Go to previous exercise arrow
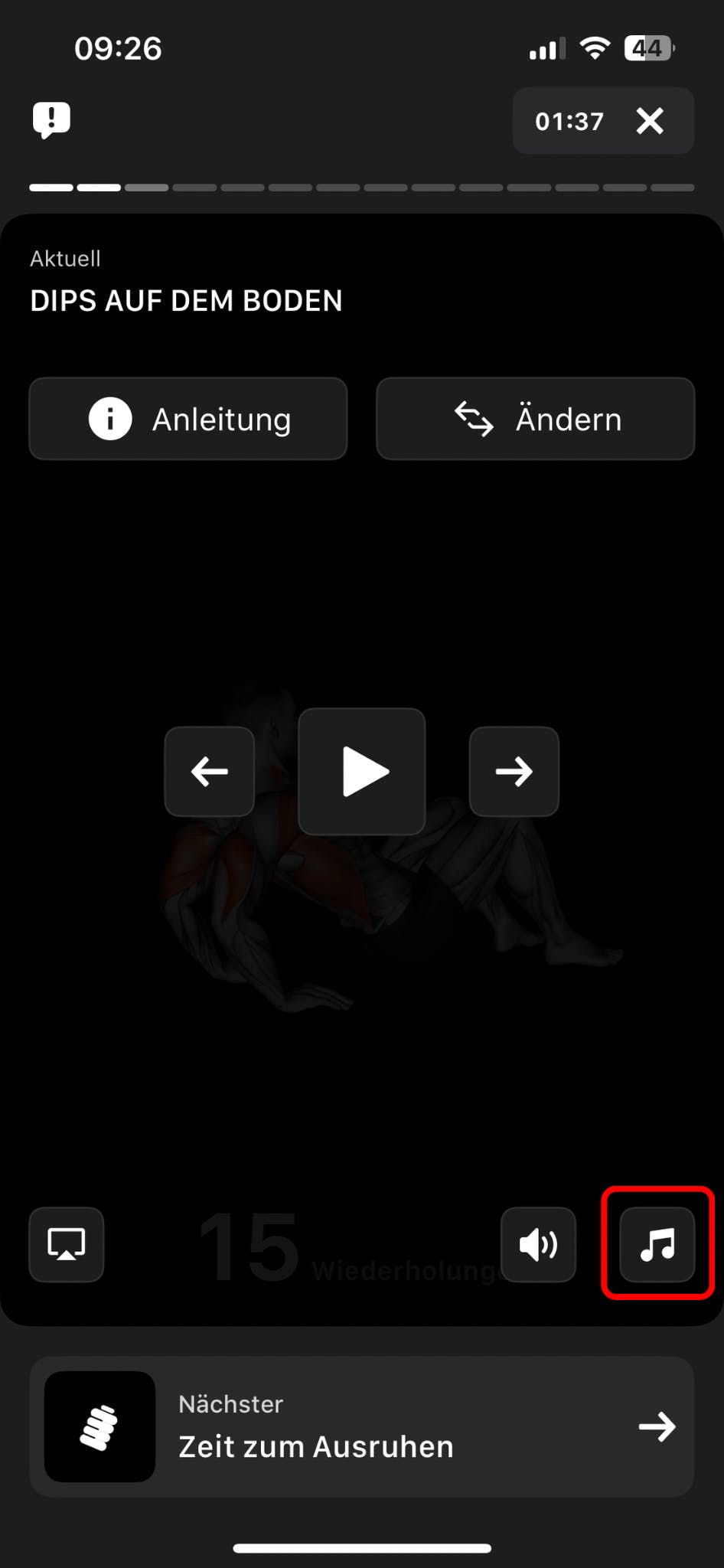The image size is (724, 1568). point(209,771)
